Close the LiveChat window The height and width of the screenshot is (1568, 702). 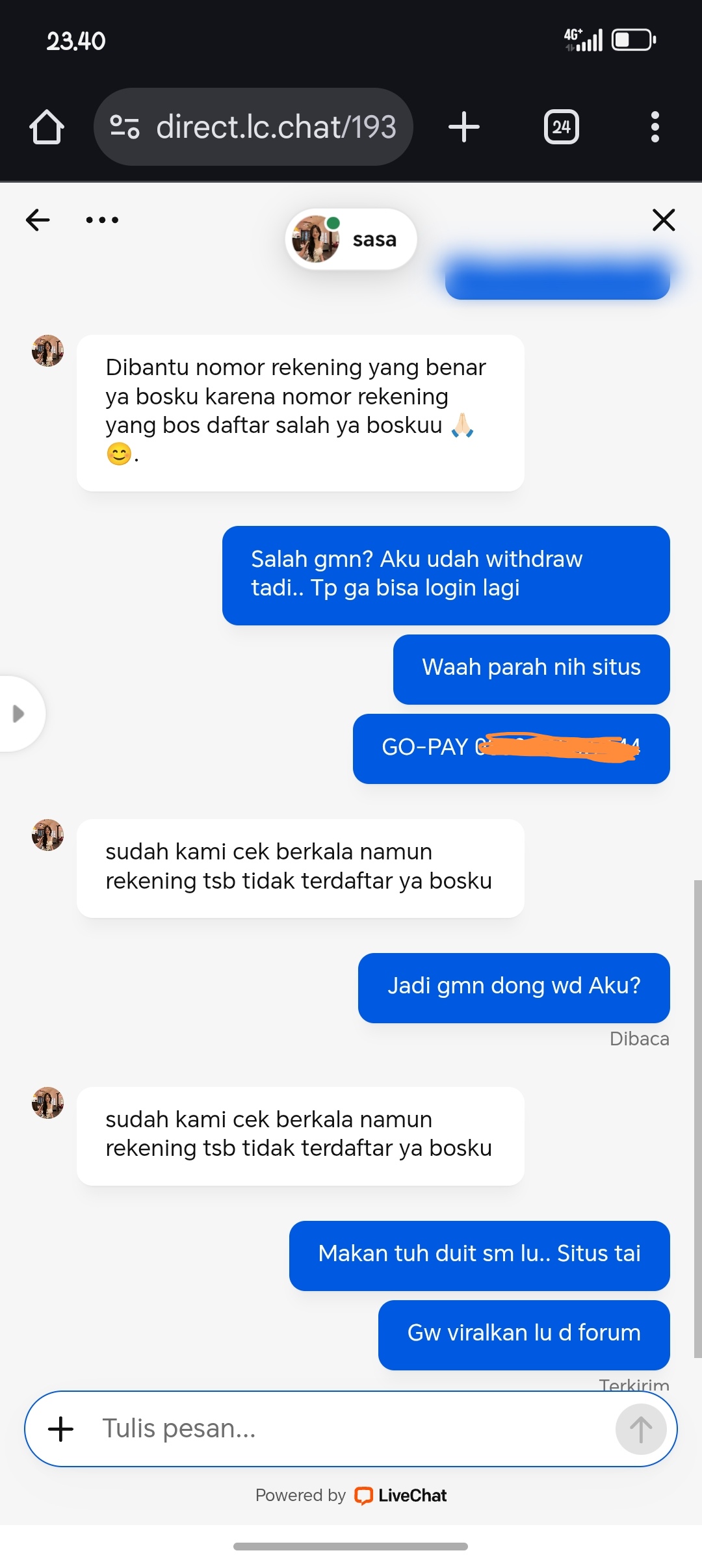point(664,220)
